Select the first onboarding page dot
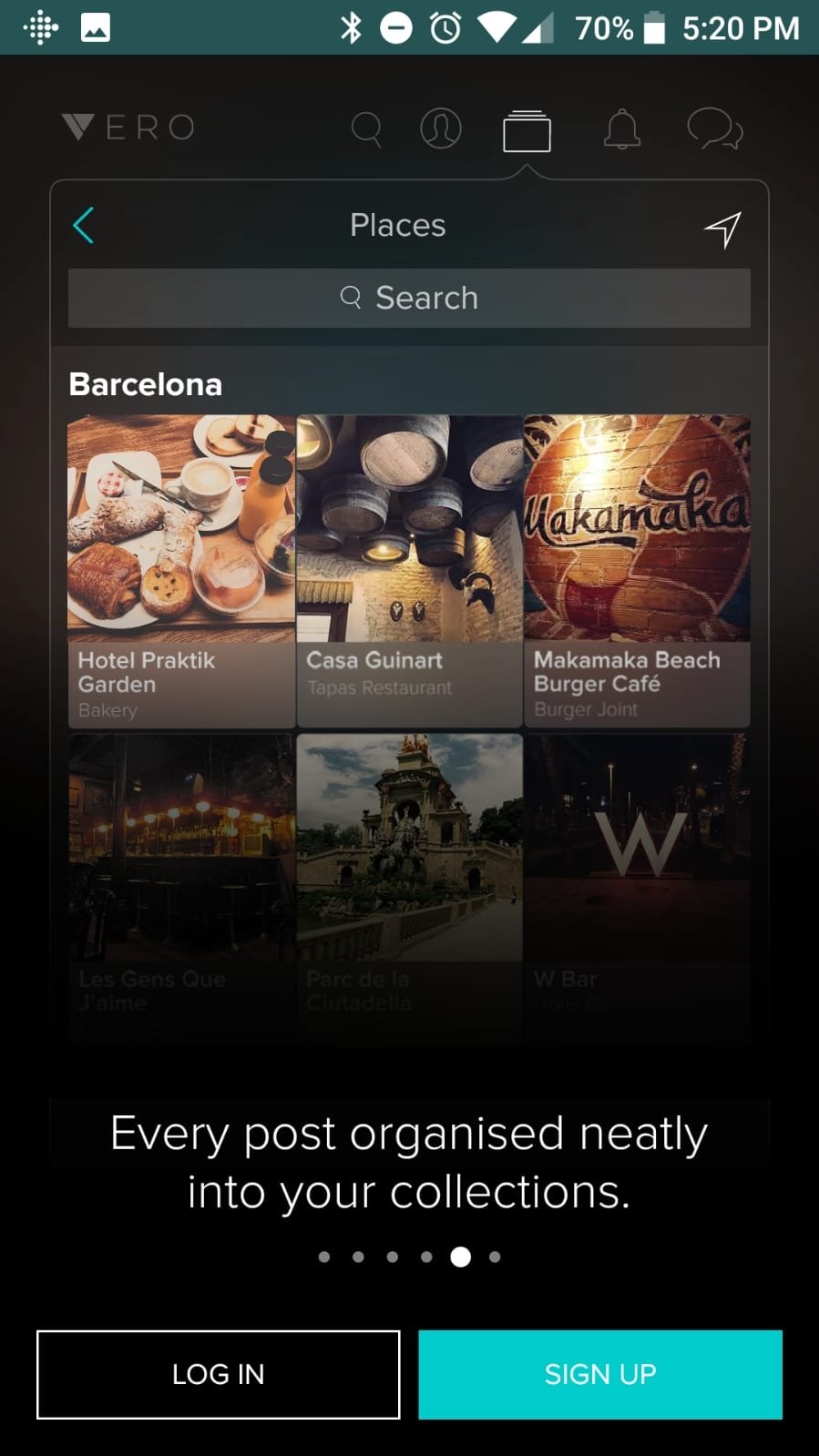819x1456 pixels. 324,1257
